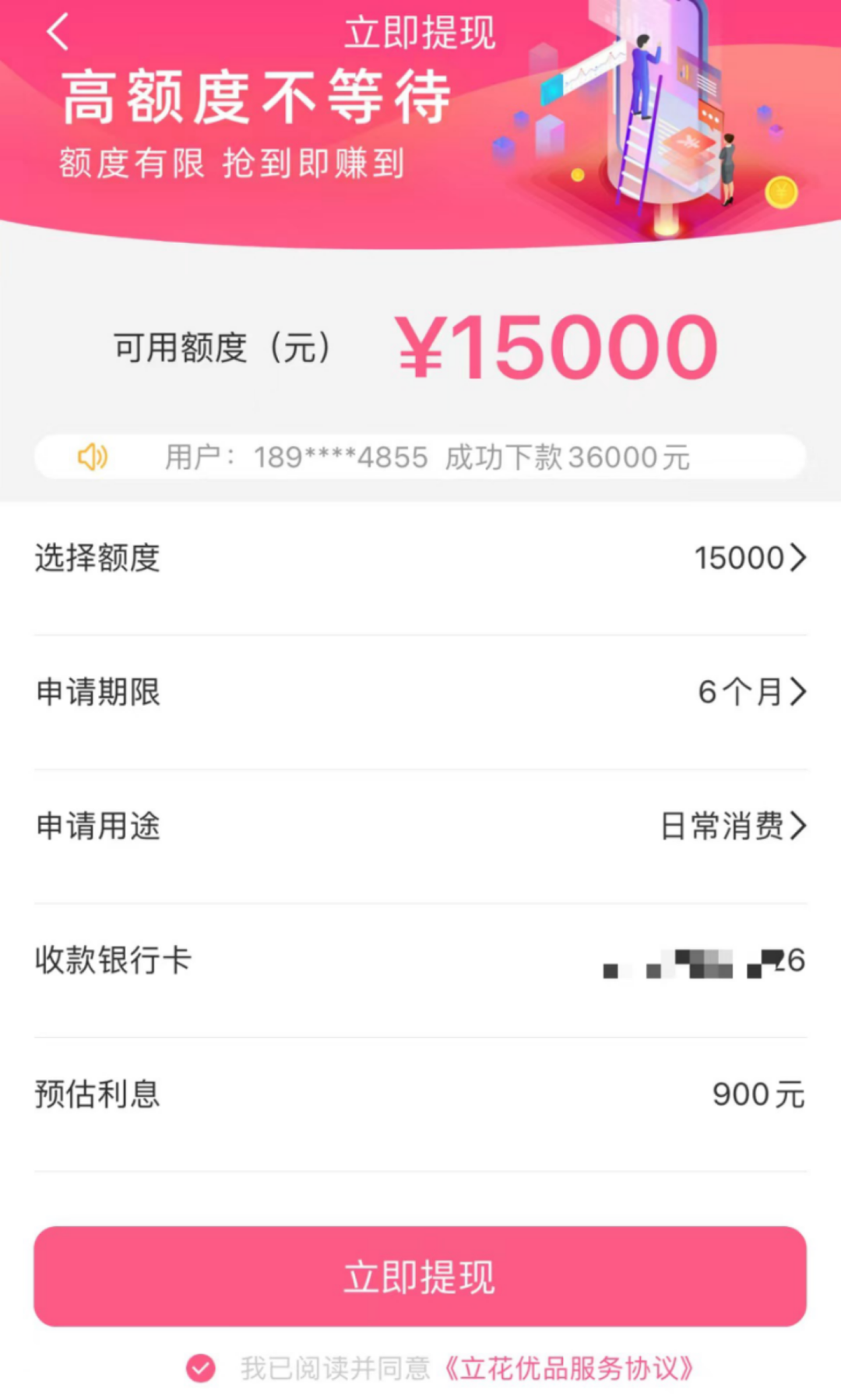Click the chevron next to 6个月
Viewport: 841px width, 1400px height.
pos(799,693)
